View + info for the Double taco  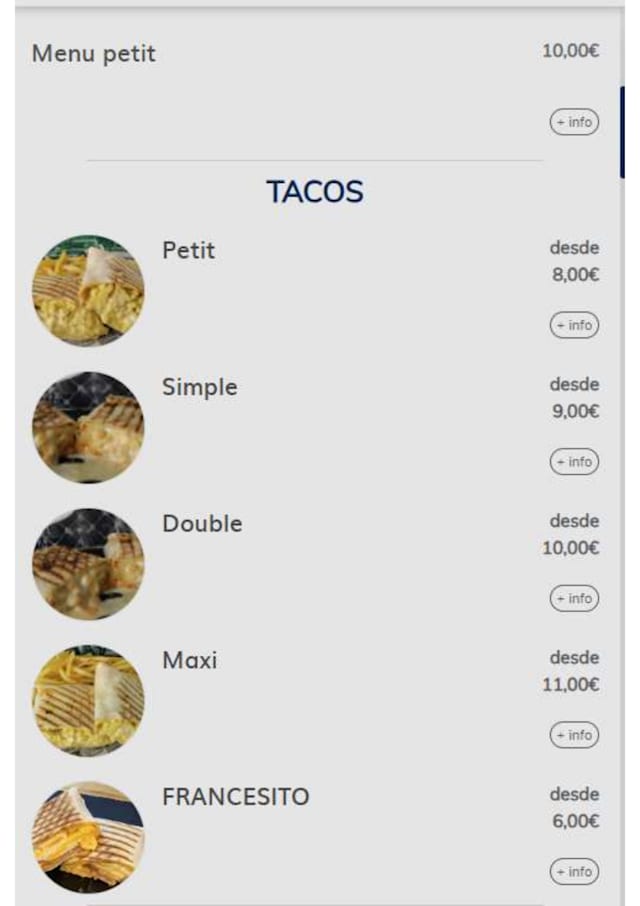click(574, 598)
